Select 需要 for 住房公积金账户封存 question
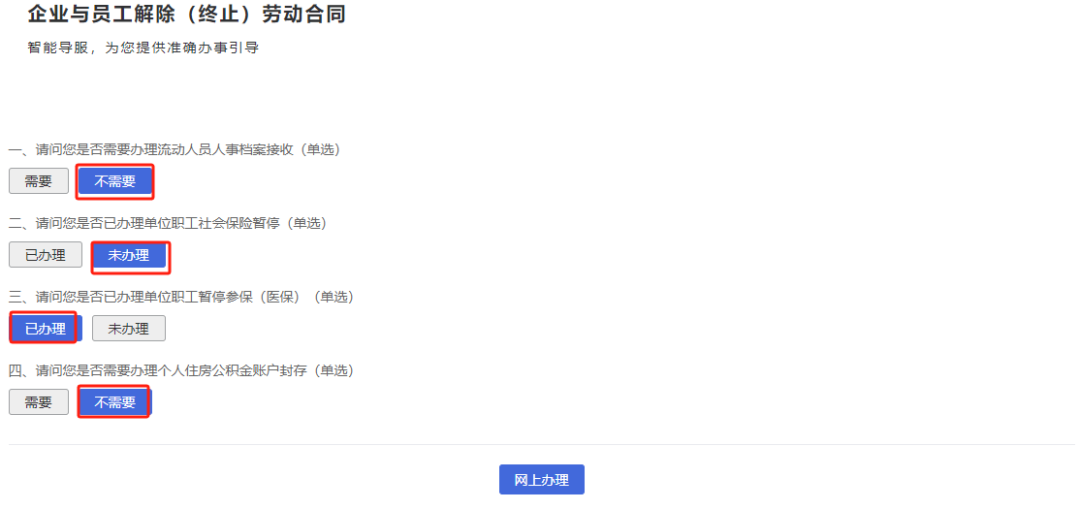1080x510 pixels. [39, 402]
